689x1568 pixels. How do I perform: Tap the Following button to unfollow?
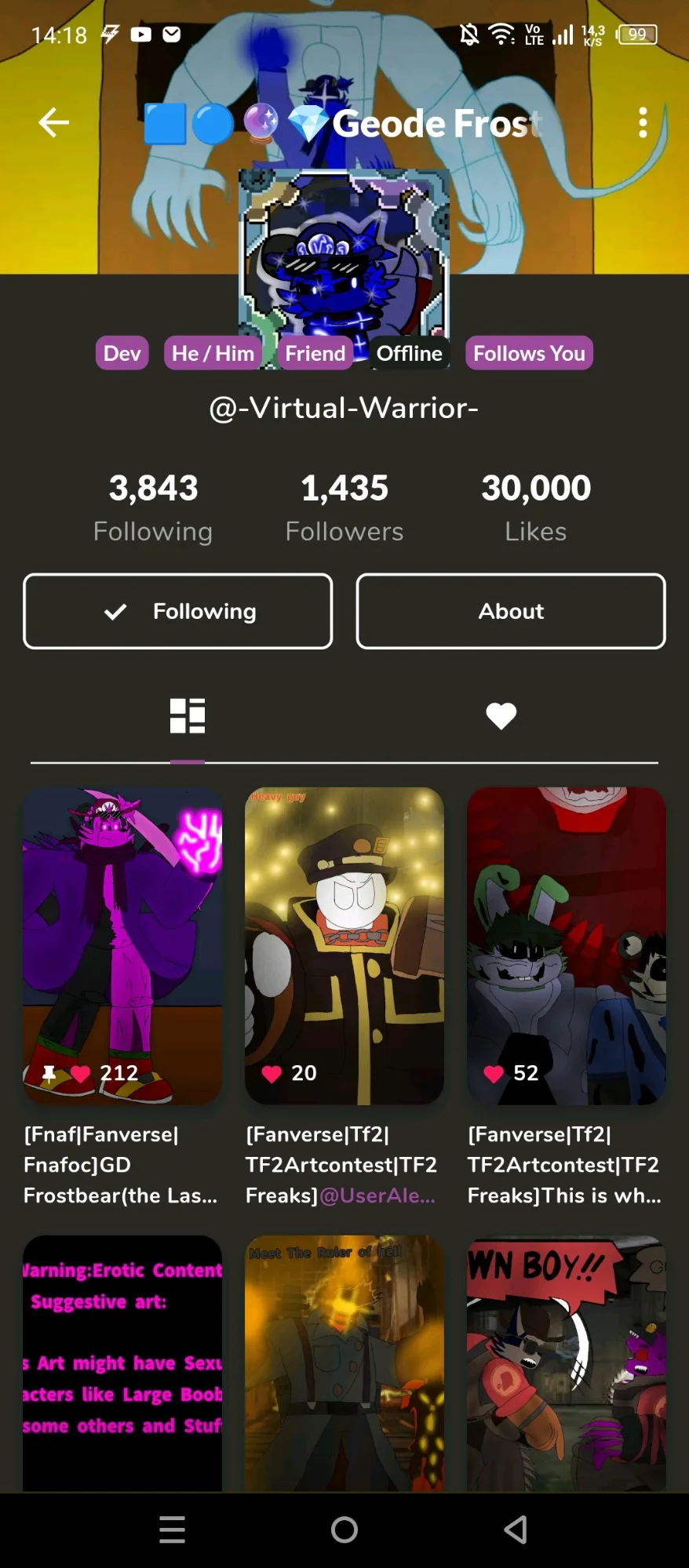(178, 611)
